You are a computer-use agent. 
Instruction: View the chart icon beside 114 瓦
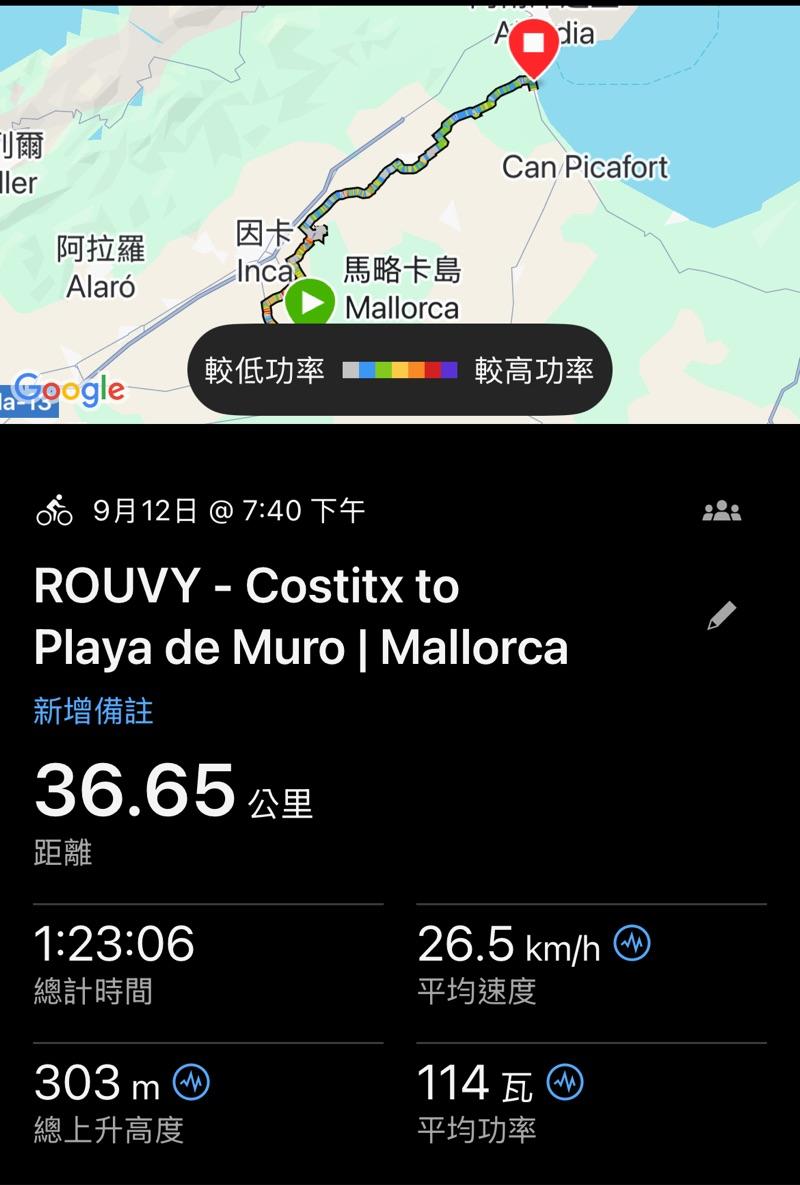tap(566, 1082)
